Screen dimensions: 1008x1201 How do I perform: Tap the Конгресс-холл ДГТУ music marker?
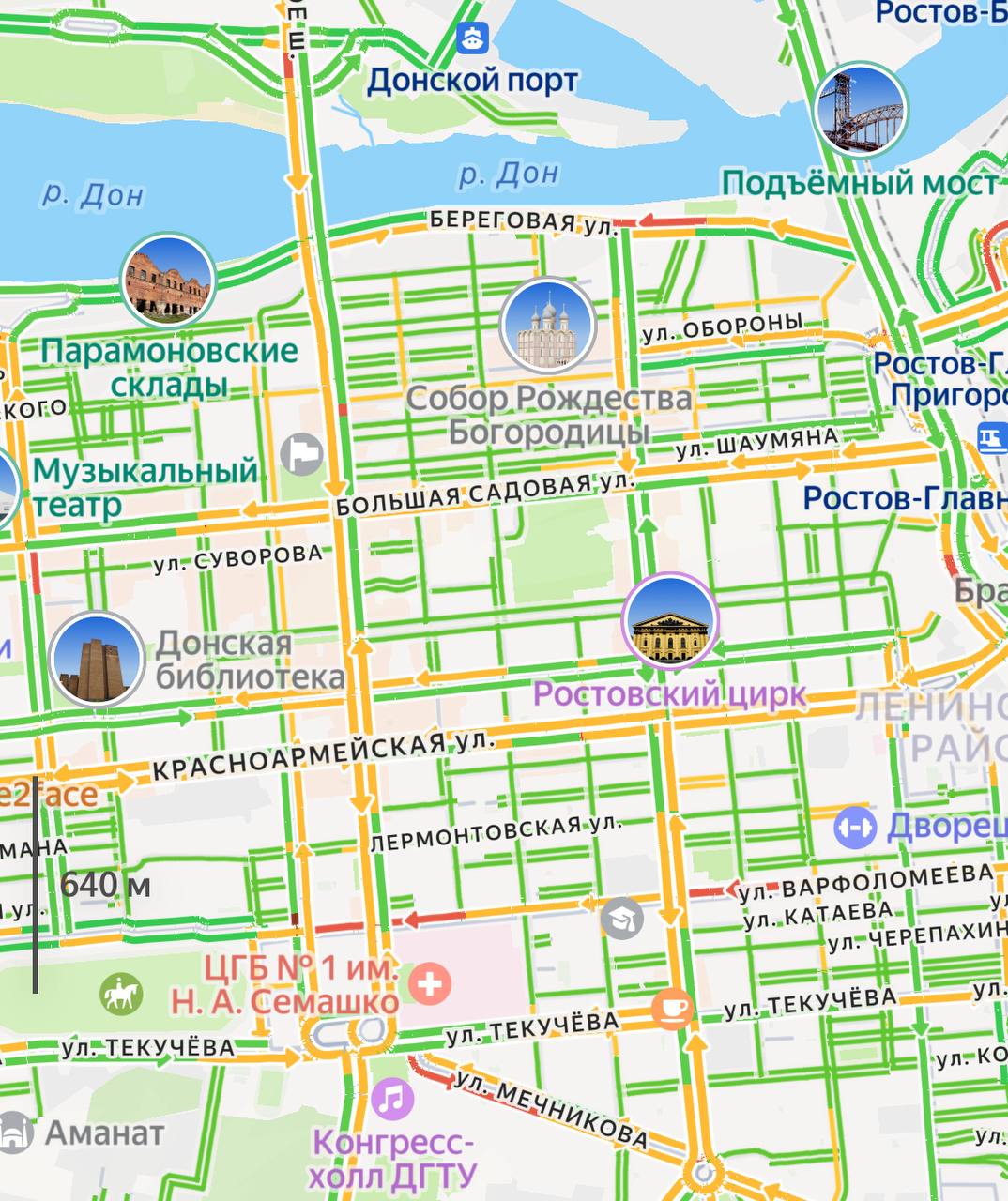click(392, 1099)
